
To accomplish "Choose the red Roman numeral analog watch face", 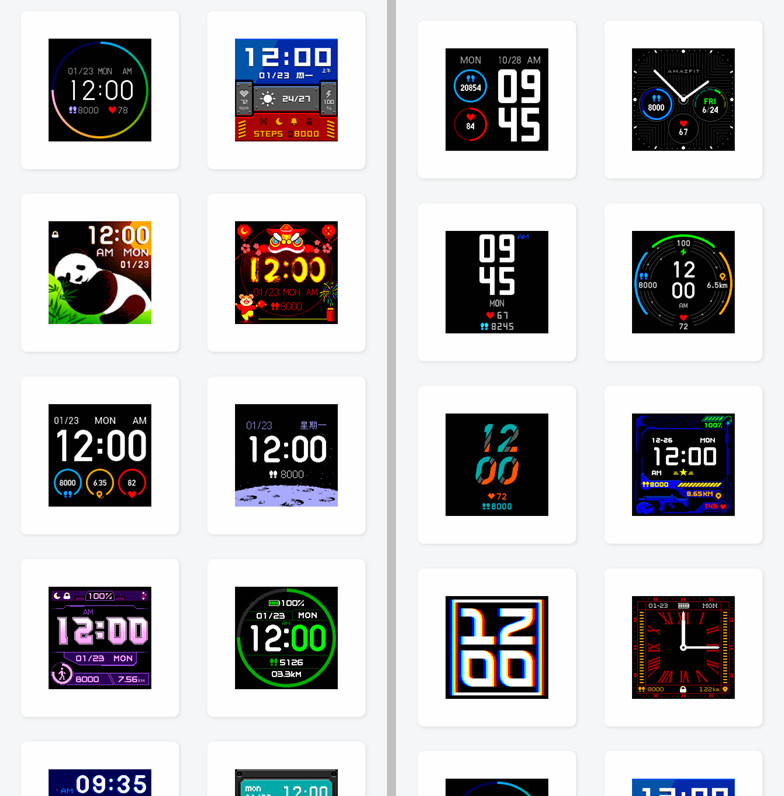I will [683, 647].
